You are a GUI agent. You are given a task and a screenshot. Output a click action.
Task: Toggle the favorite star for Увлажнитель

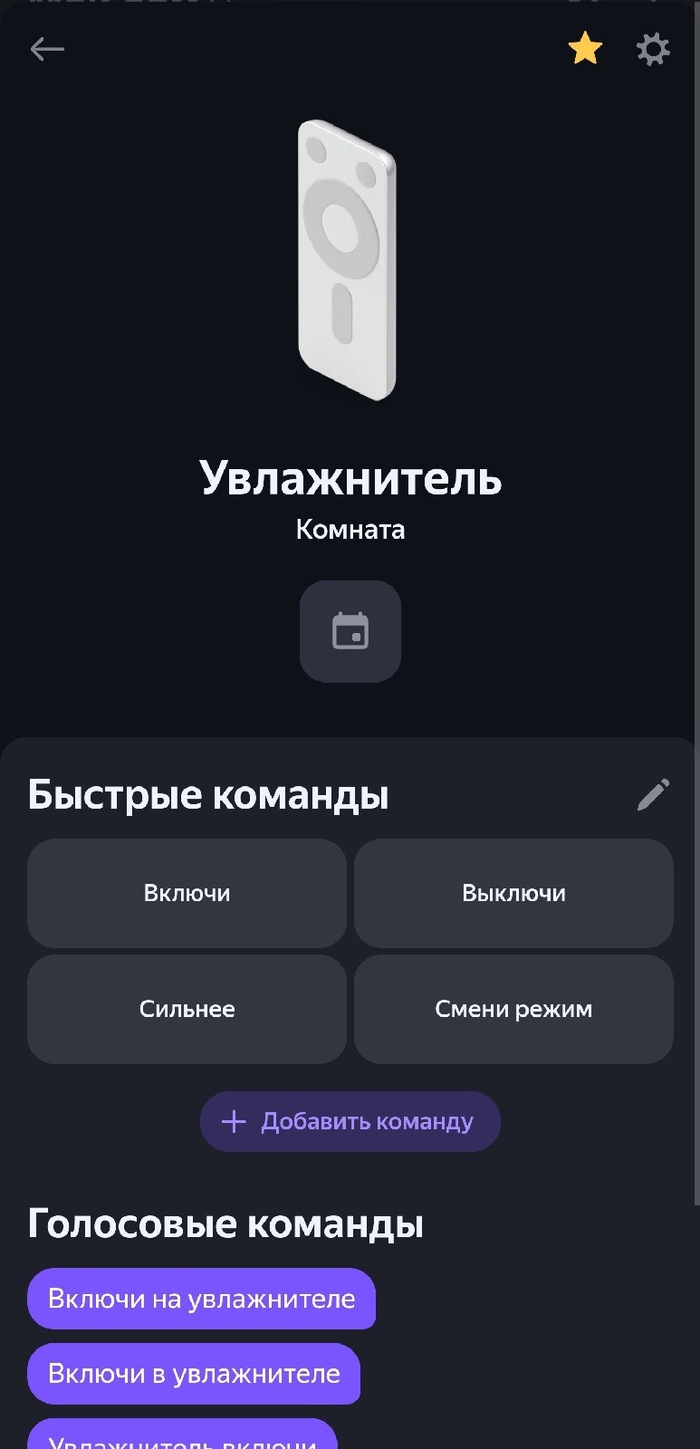(585, 49)
